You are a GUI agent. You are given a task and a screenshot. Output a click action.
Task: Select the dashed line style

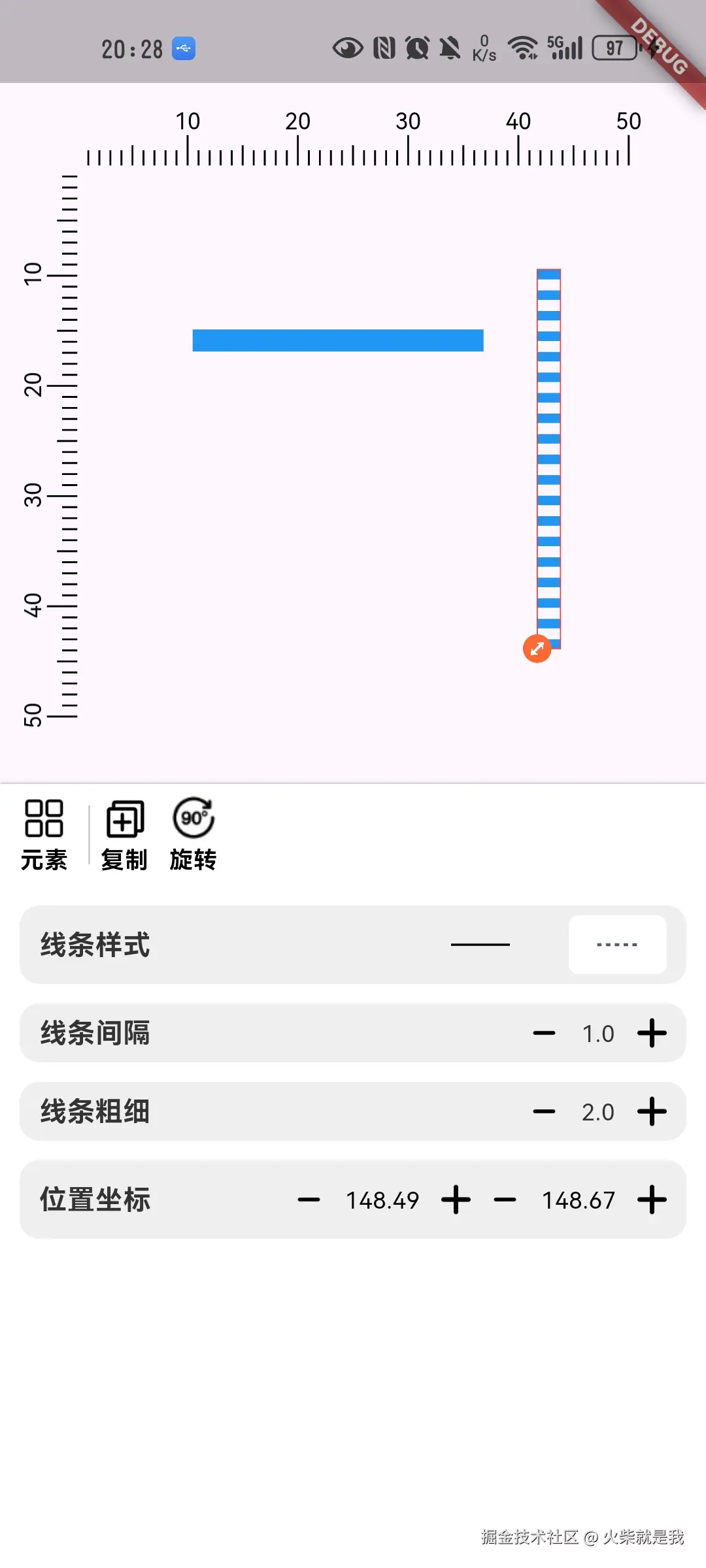coord(617,945)
